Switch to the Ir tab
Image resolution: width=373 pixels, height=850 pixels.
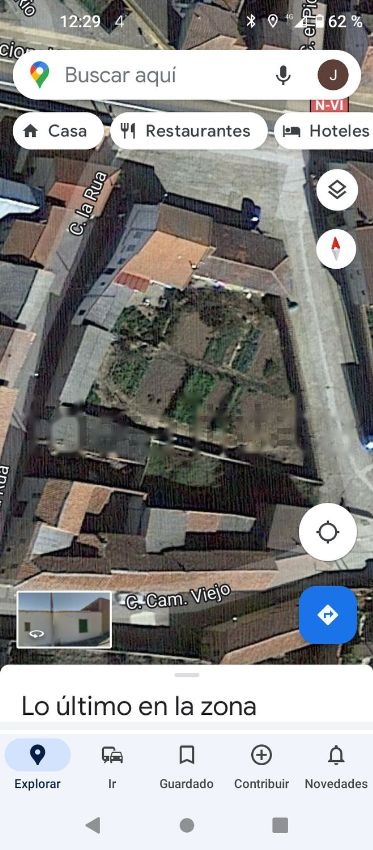[x=112, y=767]
